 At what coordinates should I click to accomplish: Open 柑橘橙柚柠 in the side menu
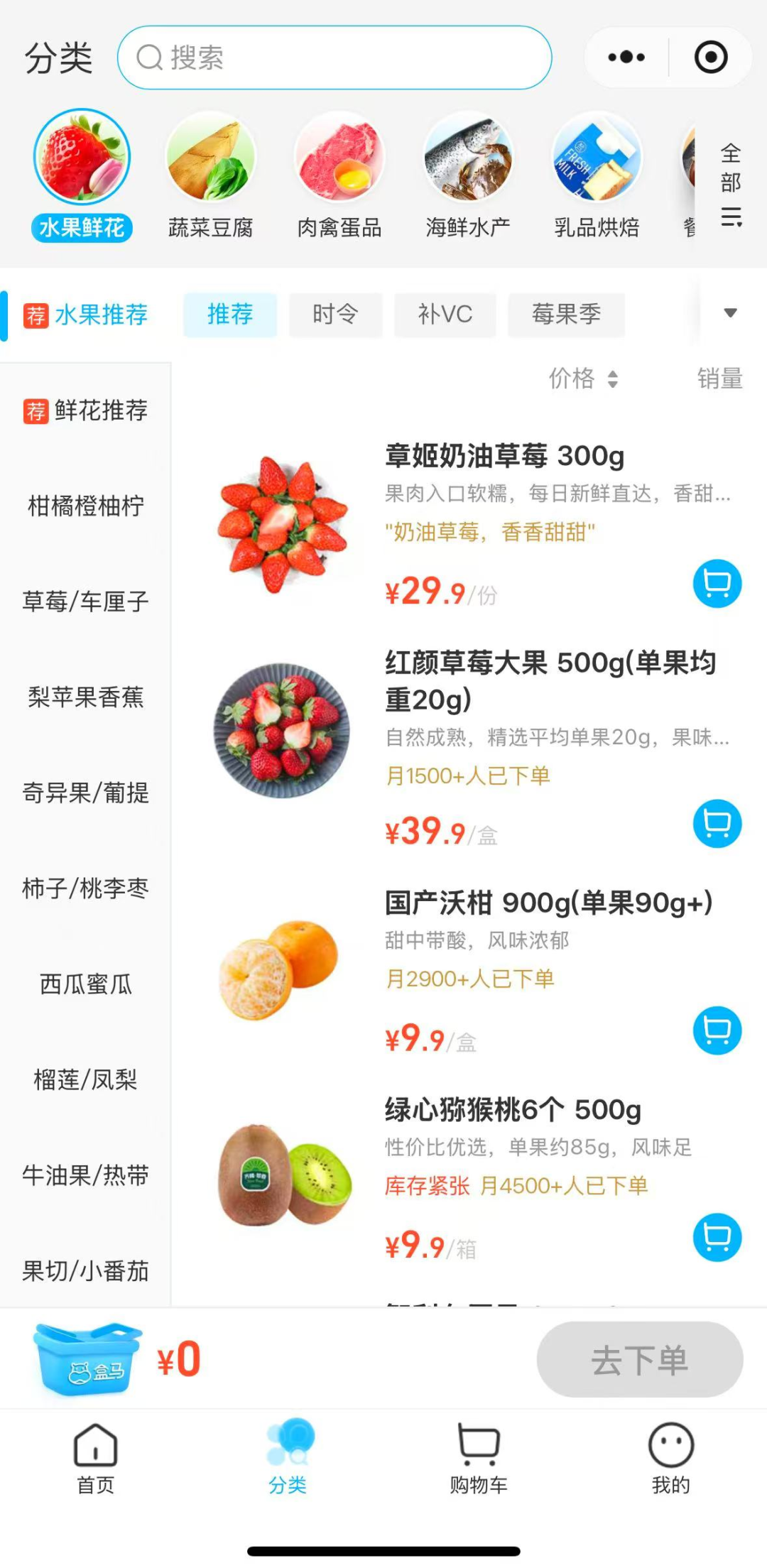click(85, 506)
